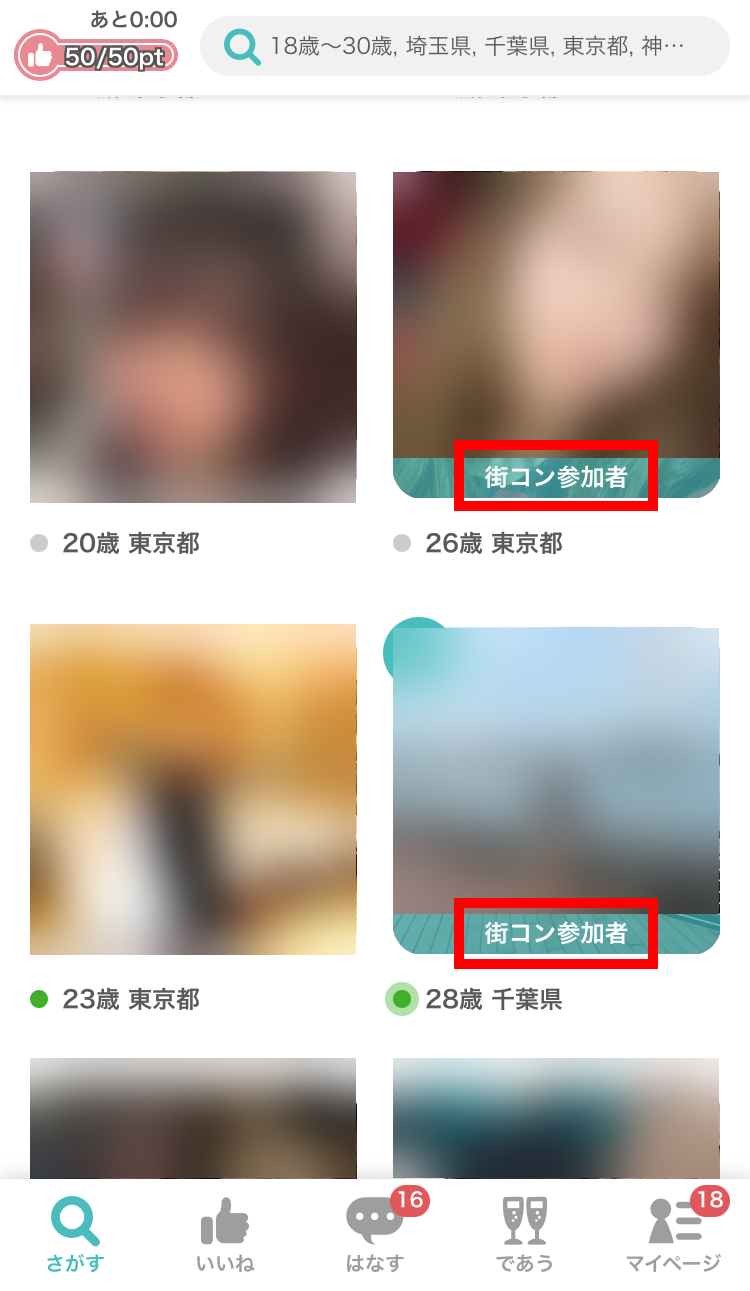Screen dimensions: 750x1291
Task: Open the 23歳 東京都 profile photo
Action: point(193,789)
